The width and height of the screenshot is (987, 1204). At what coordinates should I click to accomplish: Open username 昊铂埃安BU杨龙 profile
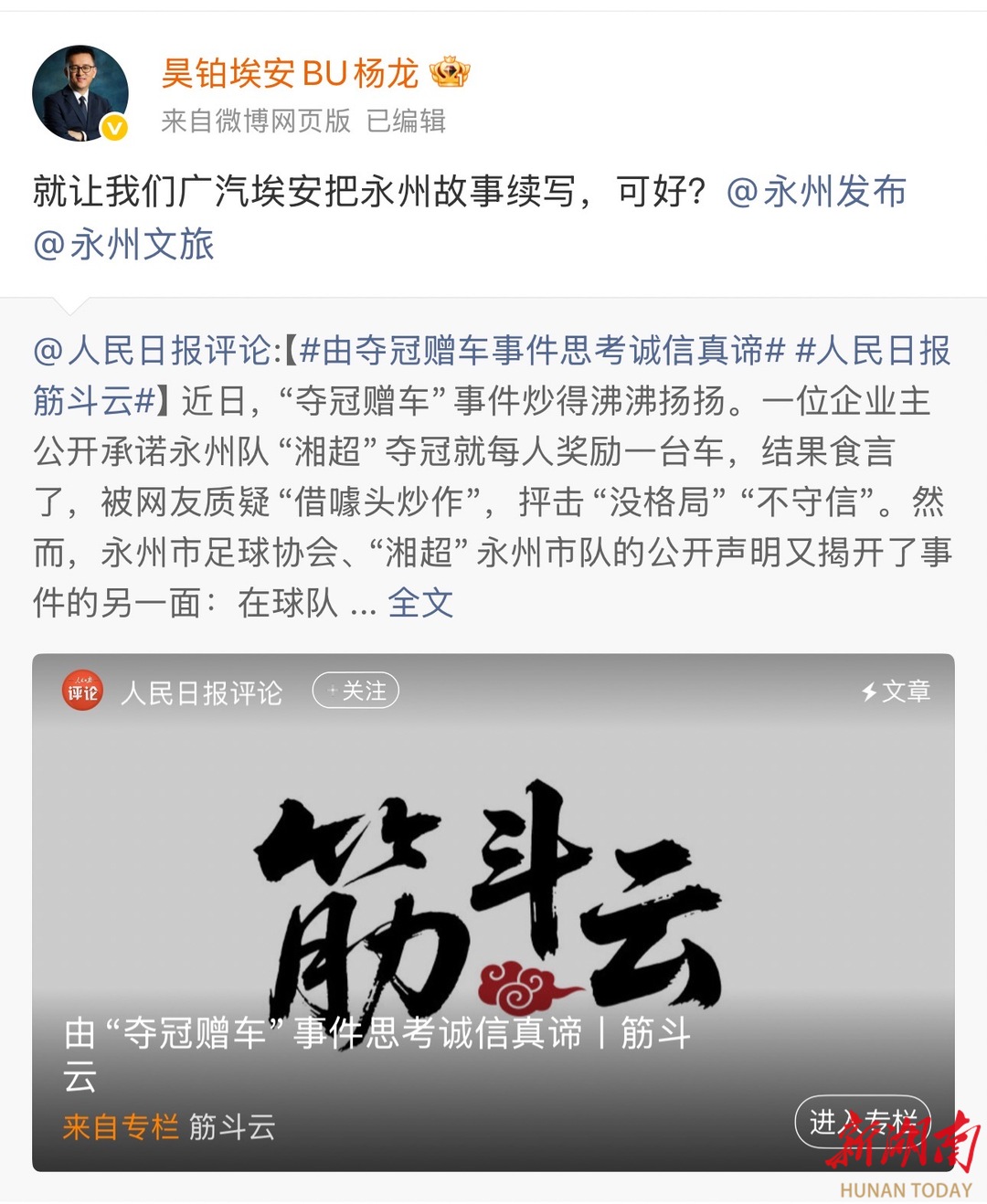click(290, 73)
